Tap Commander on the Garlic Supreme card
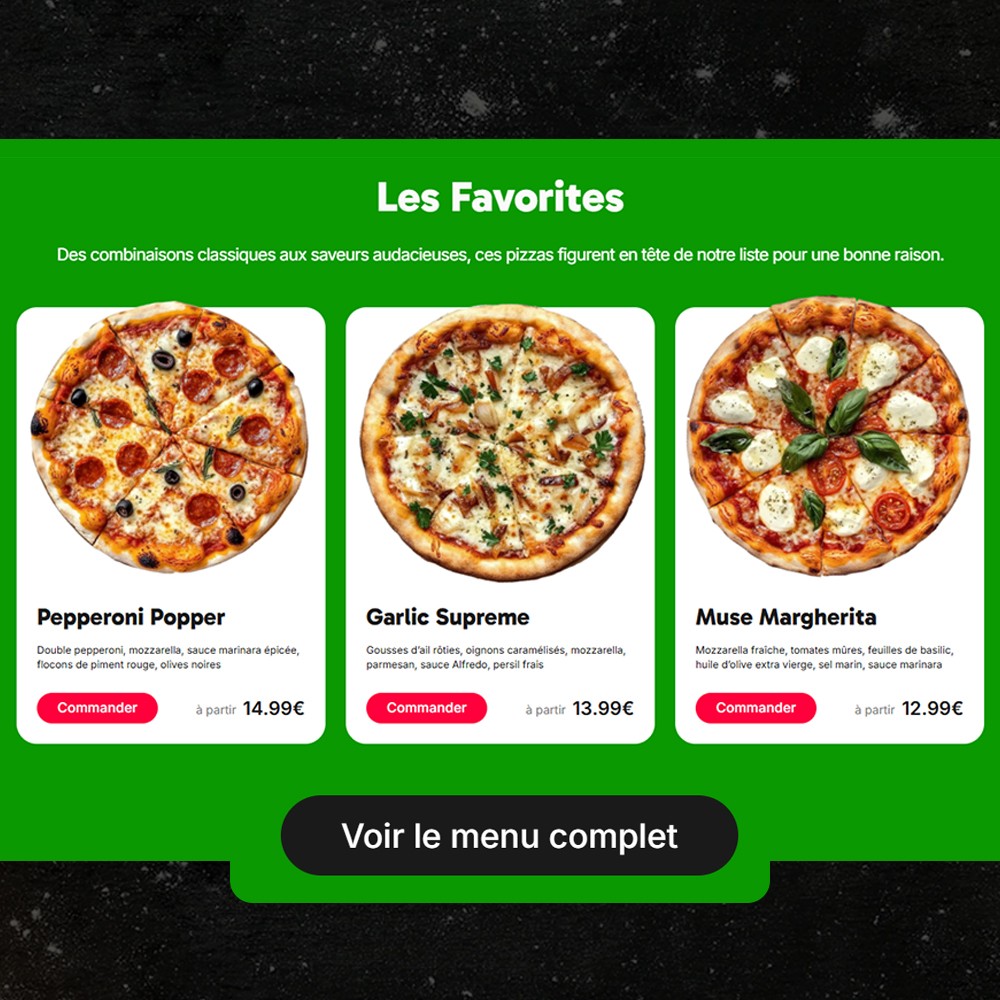Image resolution: width=1000 pixels, height=1000 pixels. (x=426, y=708)
